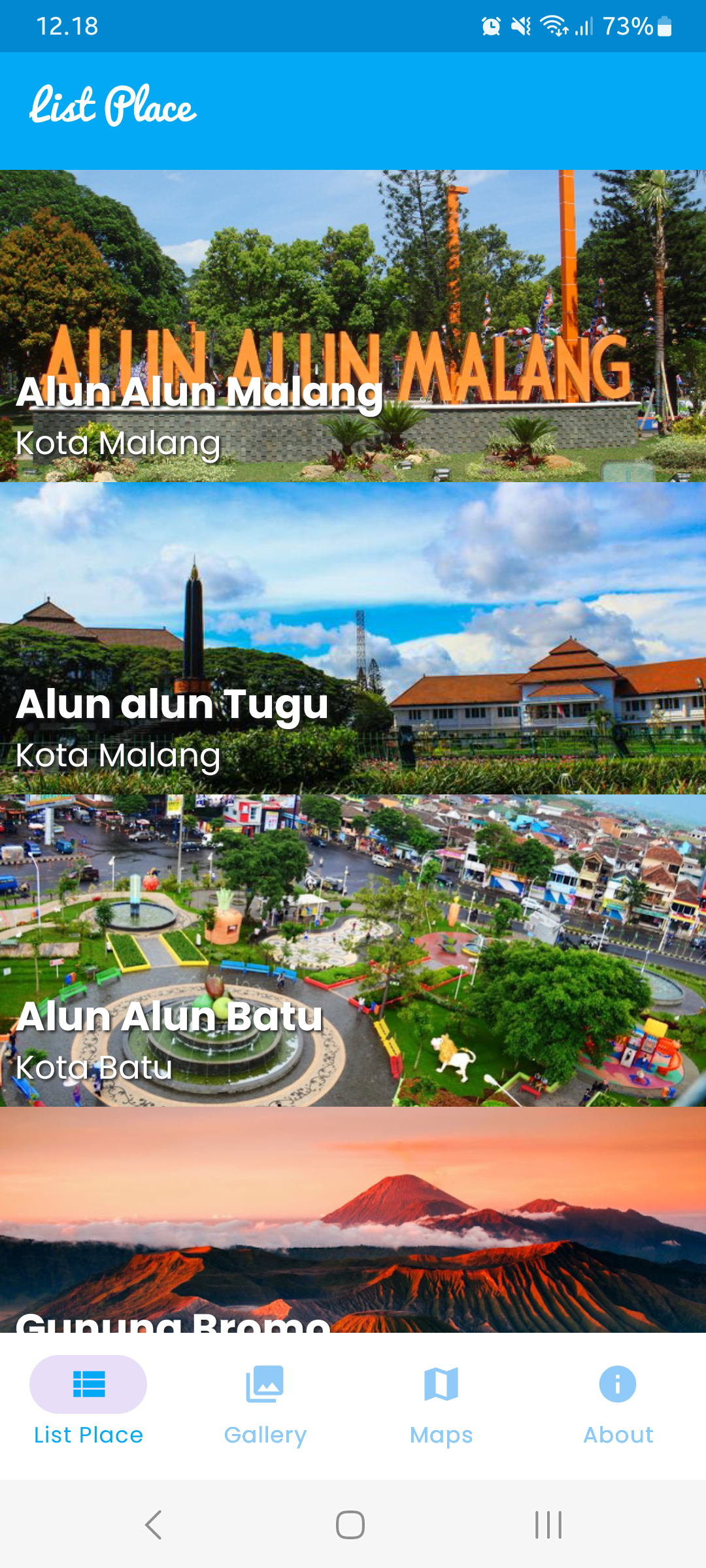The height and width of the screenshot is (1568, 706).
Task: Open the Gunung Bromo card
Action: coord(353,1219)
